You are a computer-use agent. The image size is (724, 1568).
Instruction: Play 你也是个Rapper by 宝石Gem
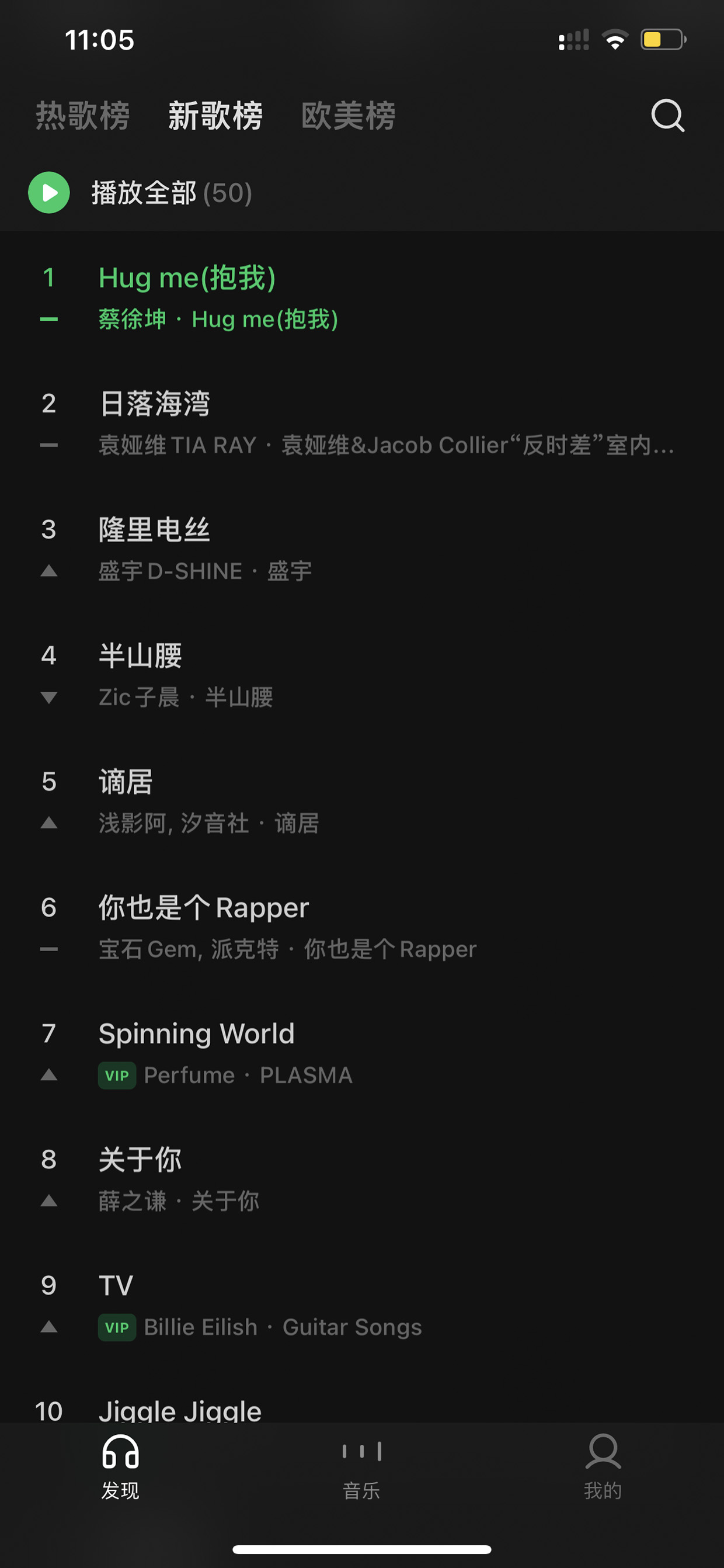click(362, 928)
